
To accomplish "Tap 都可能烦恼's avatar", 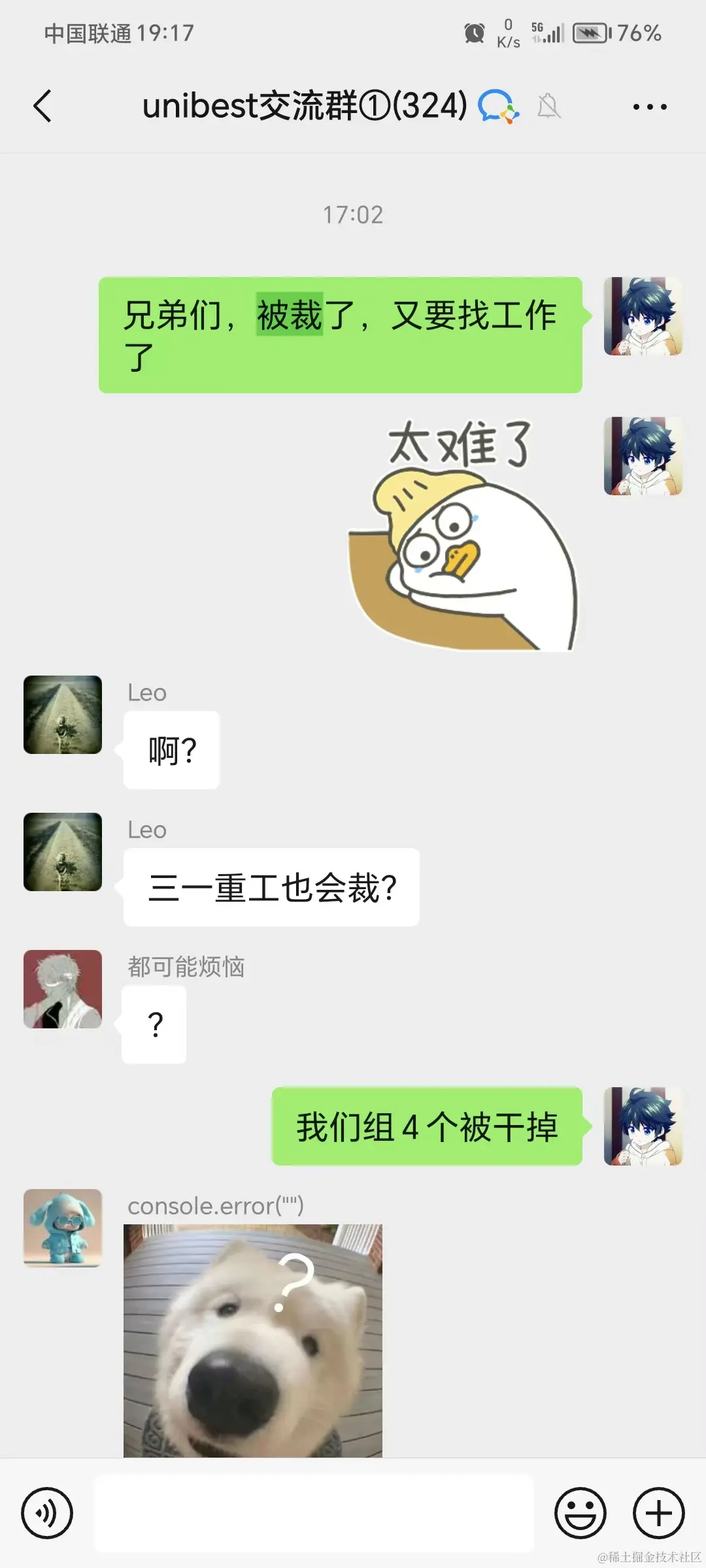I will [x=62, y=990].
